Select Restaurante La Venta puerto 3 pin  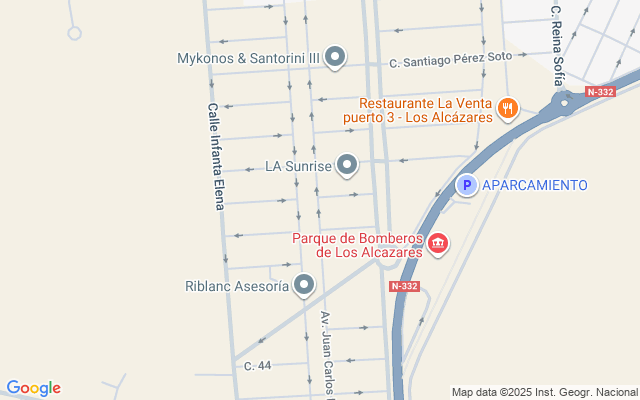pyautogui.click(x=507, y=108)
